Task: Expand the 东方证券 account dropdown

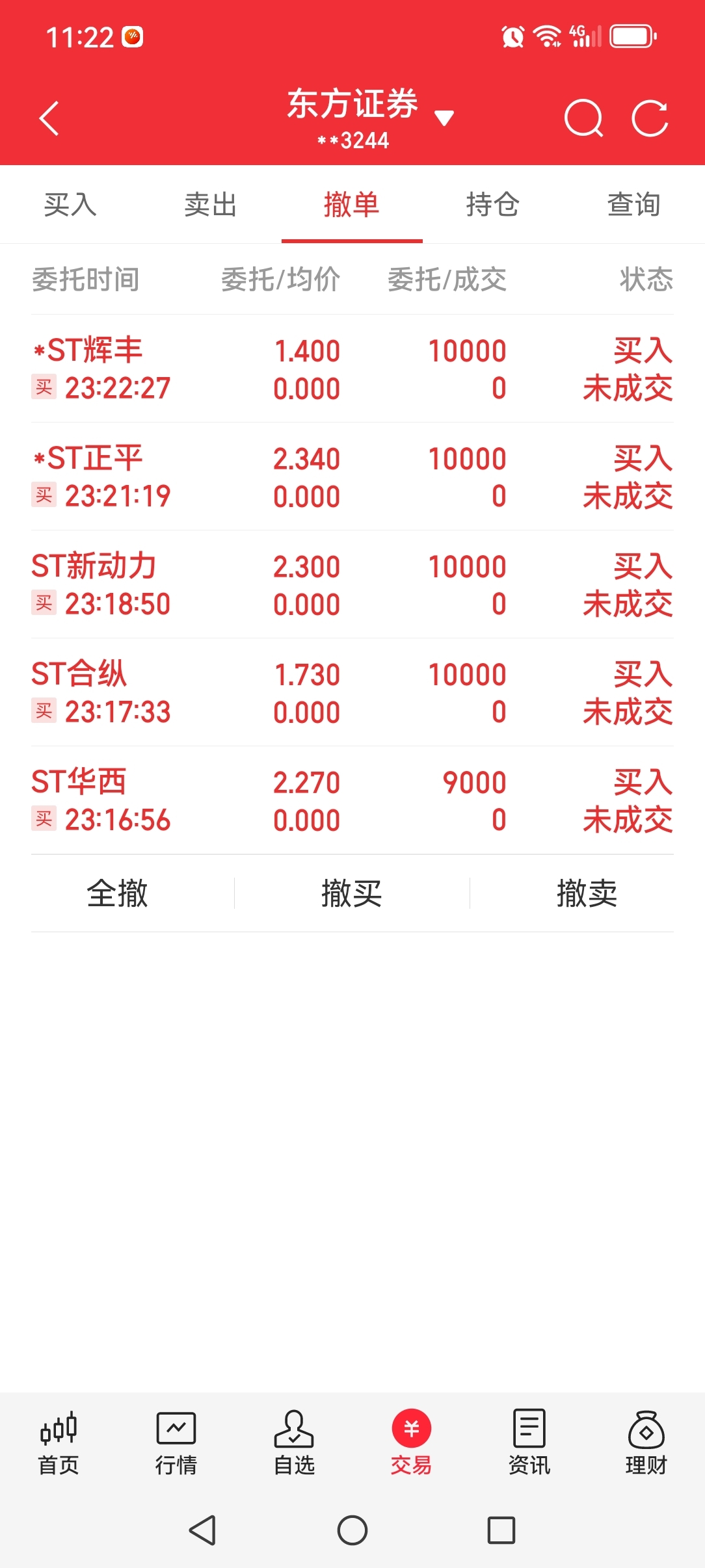Action: 444,118
